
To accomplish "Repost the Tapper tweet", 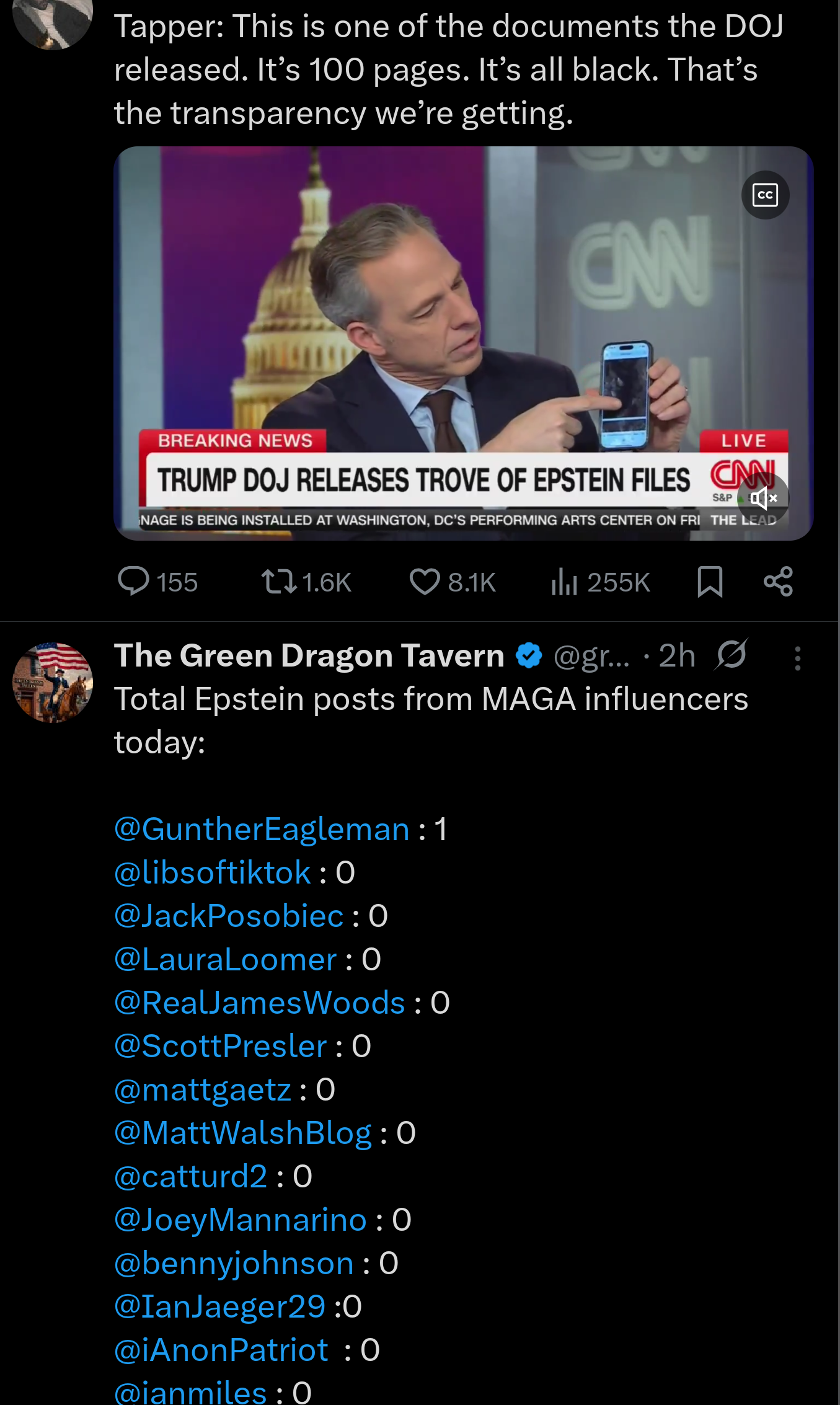I will (x=278, y=582).
